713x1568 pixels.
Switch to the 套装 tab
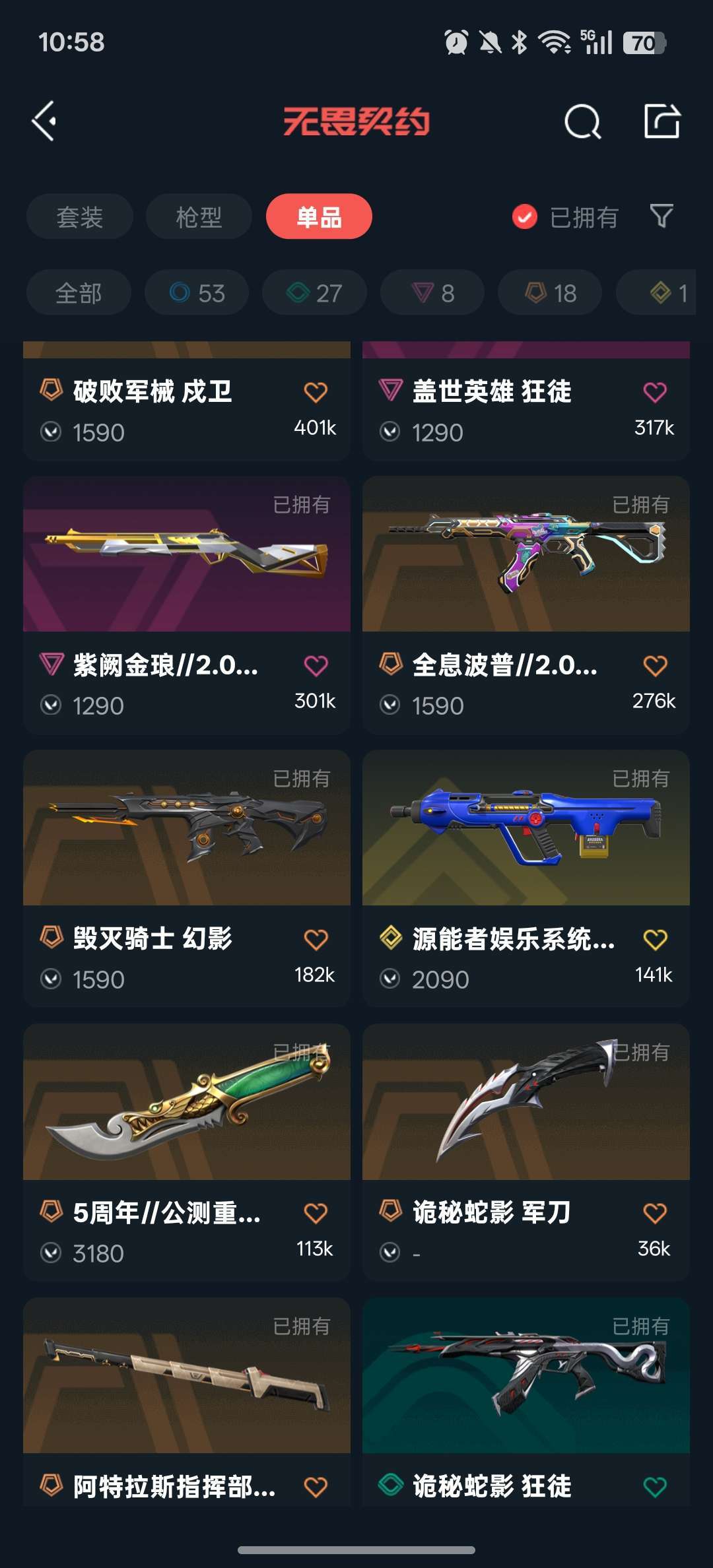click(79, 216)
